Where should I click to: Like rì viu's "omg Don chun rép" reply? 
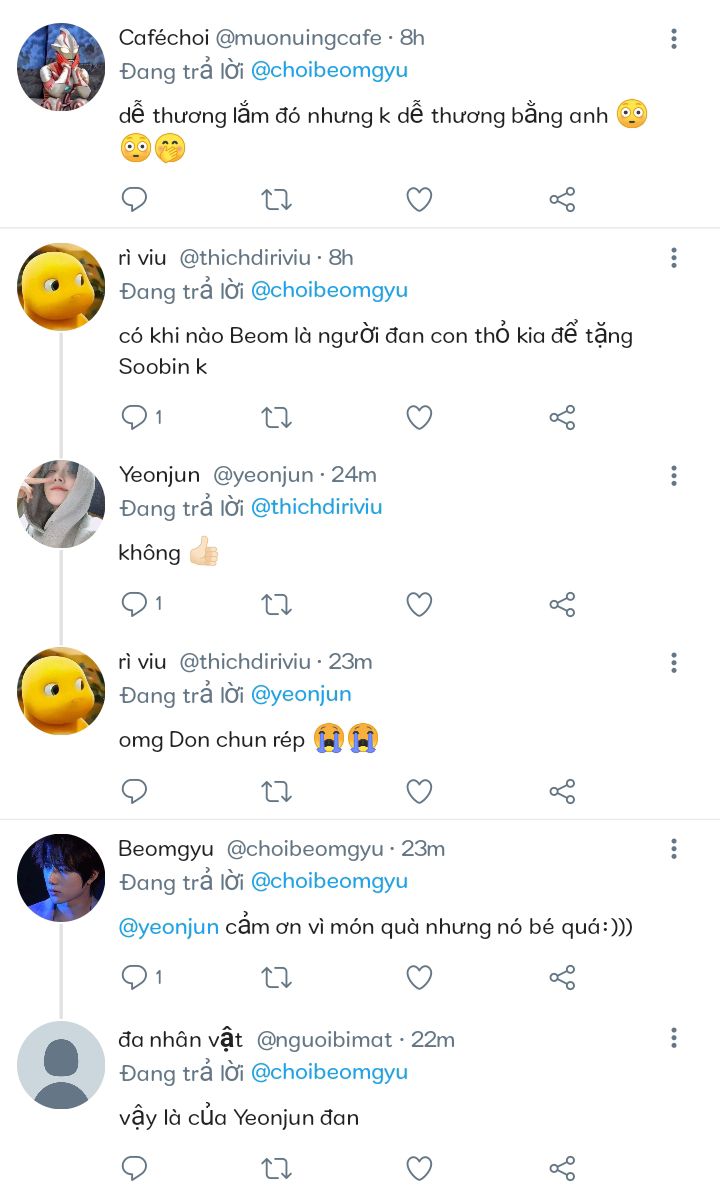click(x=419, y=792)
